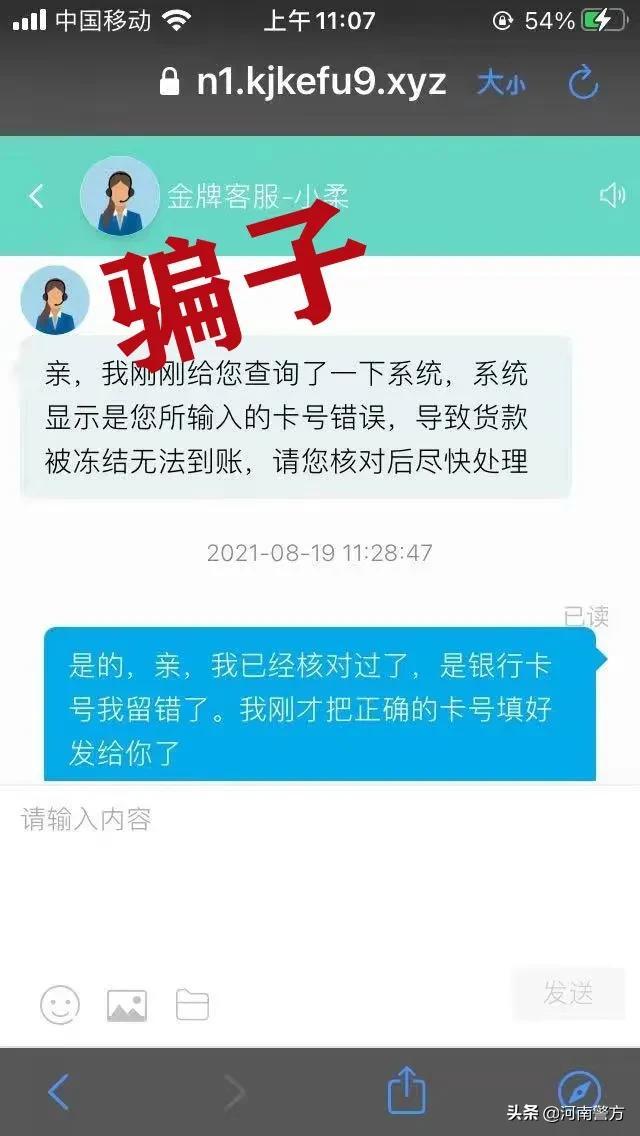Go to the previous page in the browser
This screenshot has width=640, height=1136.
(x=59, y=1092)
